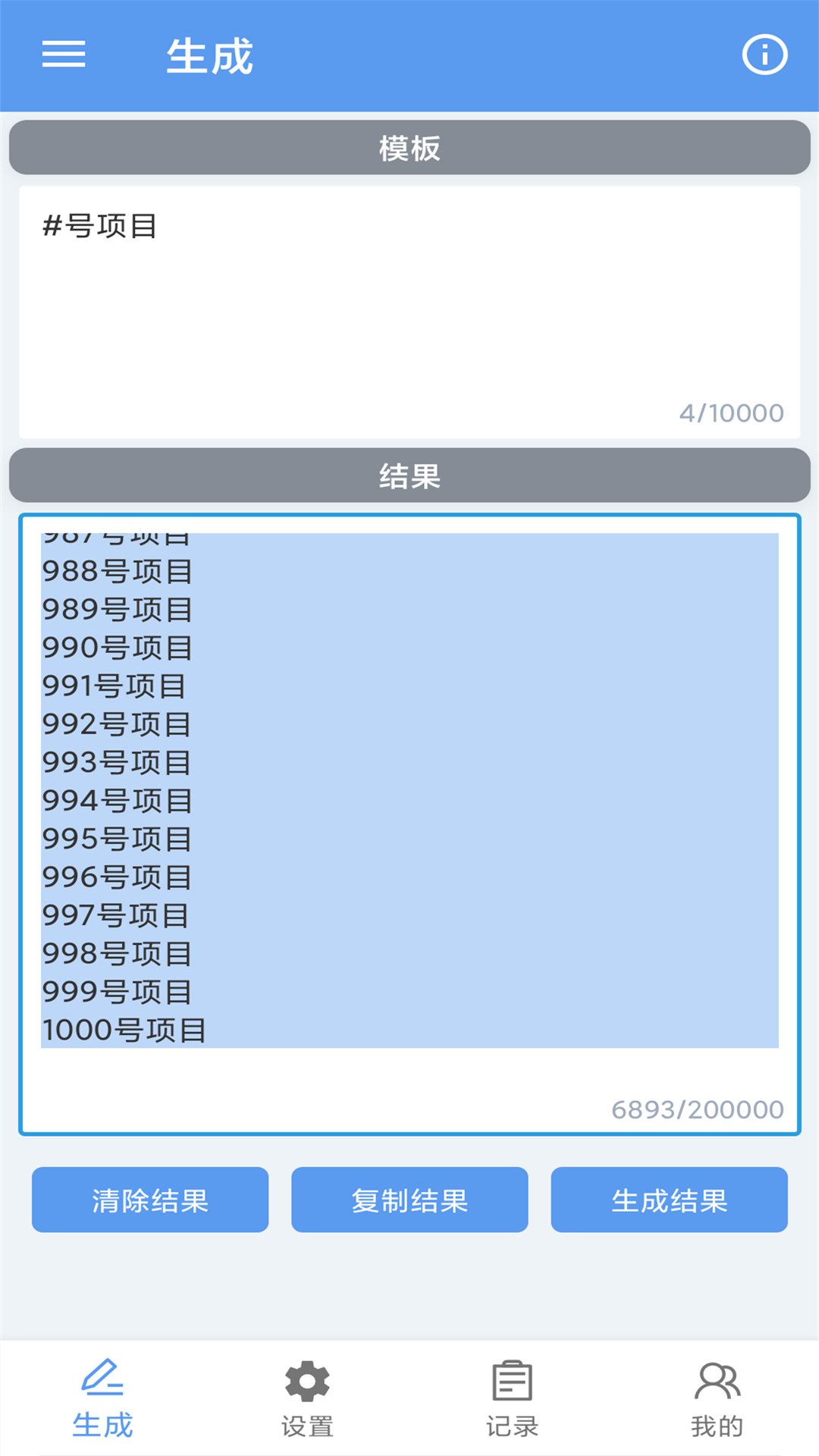The height and width of the screenshot is (1456, 819).
Task: Go to the 我的 tab
Action: pos(717,1398)
